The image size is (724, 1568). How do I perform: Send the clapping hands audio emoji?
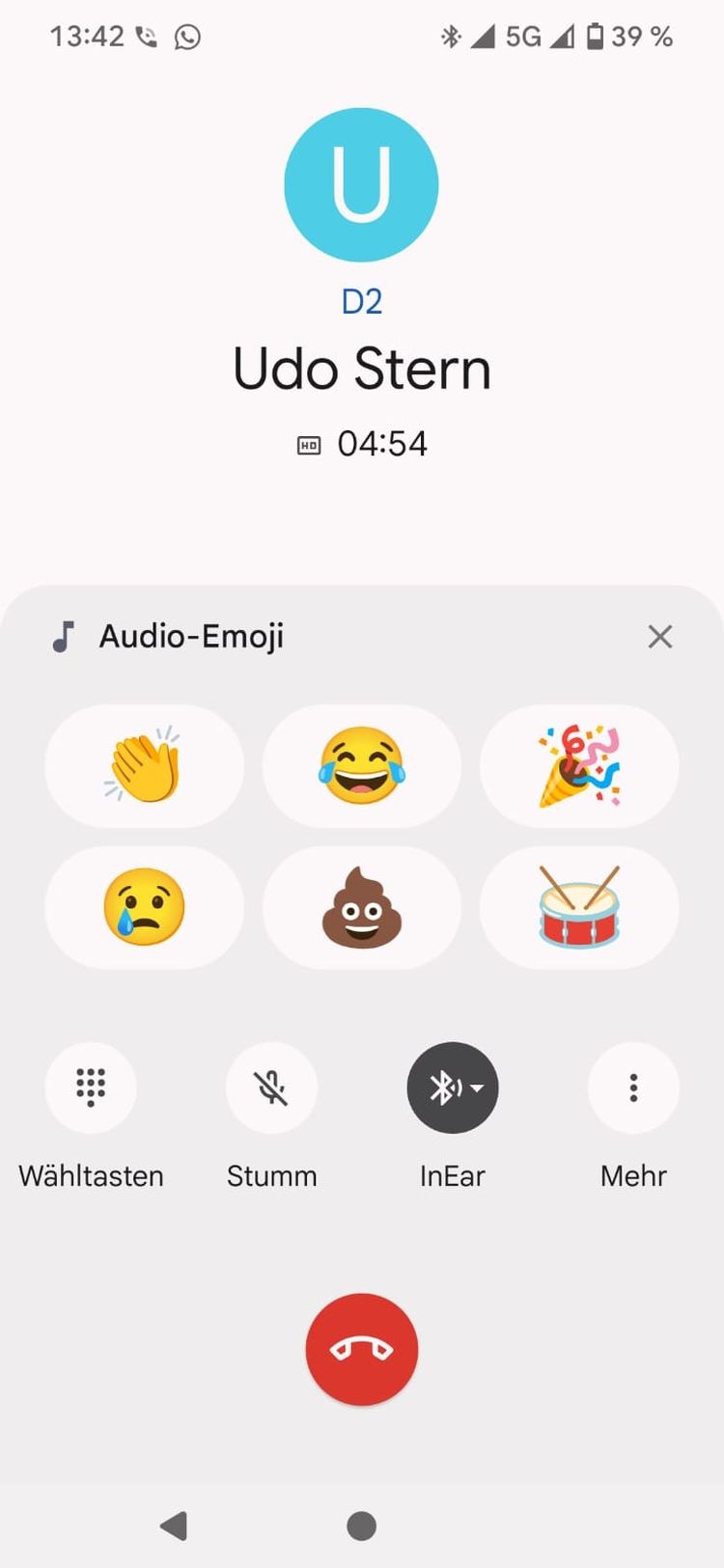(x=144, y=766)
